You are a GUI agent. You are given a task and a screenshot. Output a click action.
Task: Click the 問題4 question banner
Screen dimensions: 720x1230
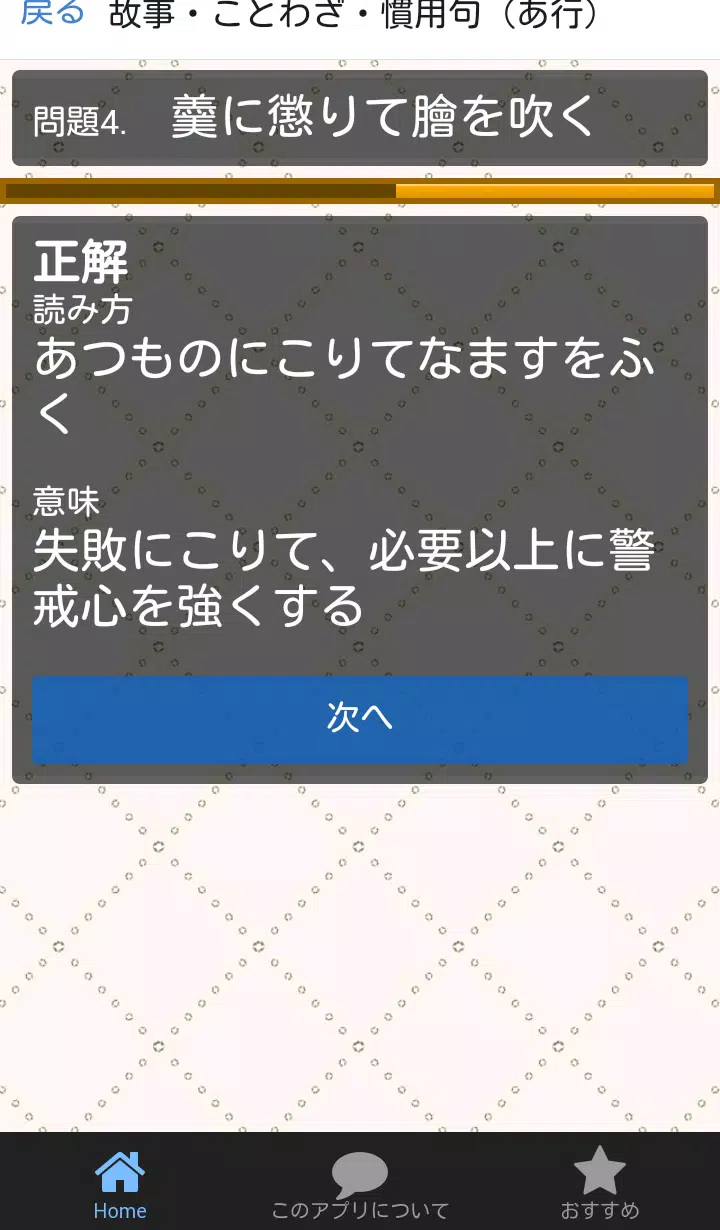point(360,117)
